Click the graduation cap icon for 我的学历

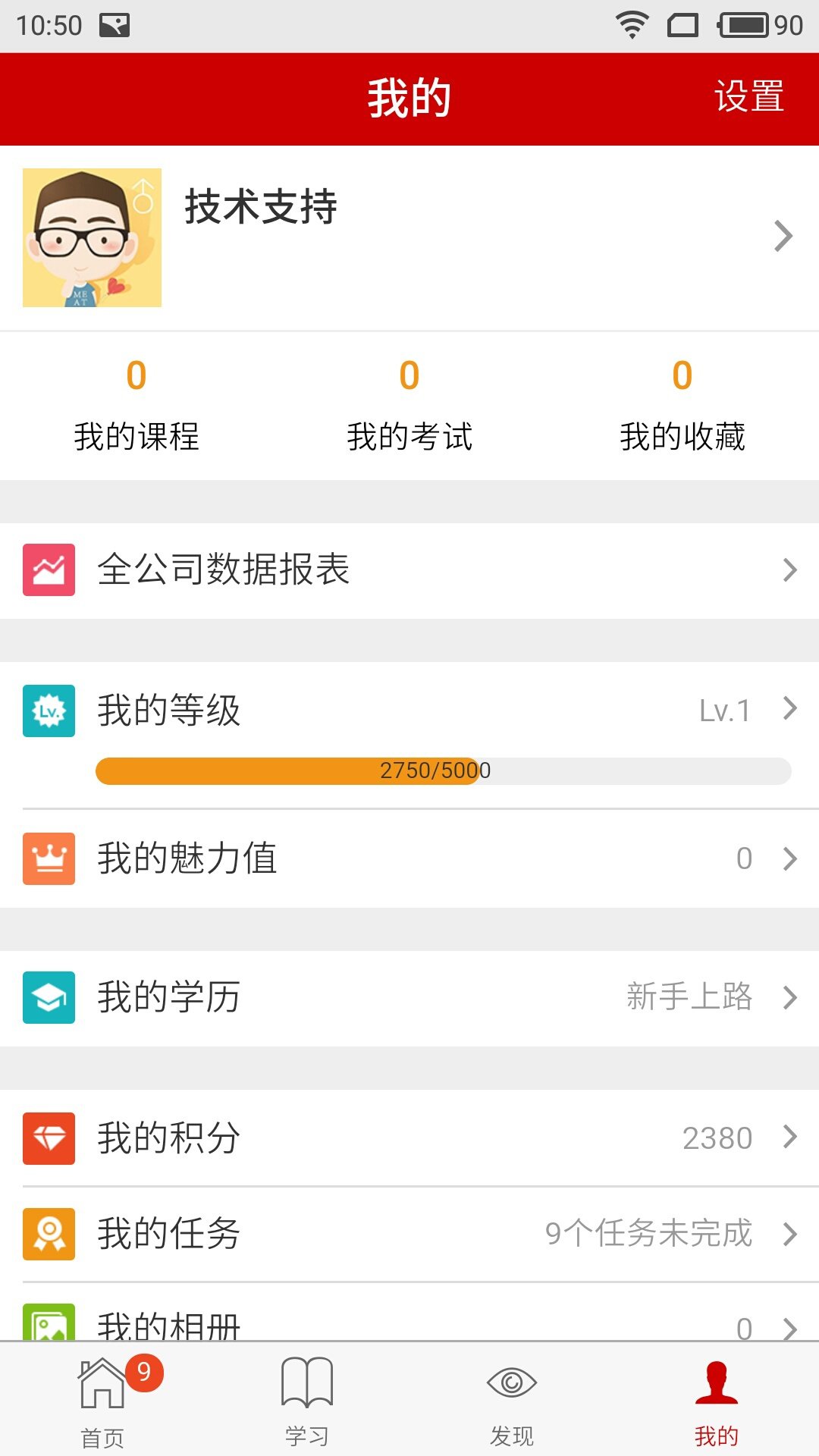pyautogui.click(x=49, y=998)
